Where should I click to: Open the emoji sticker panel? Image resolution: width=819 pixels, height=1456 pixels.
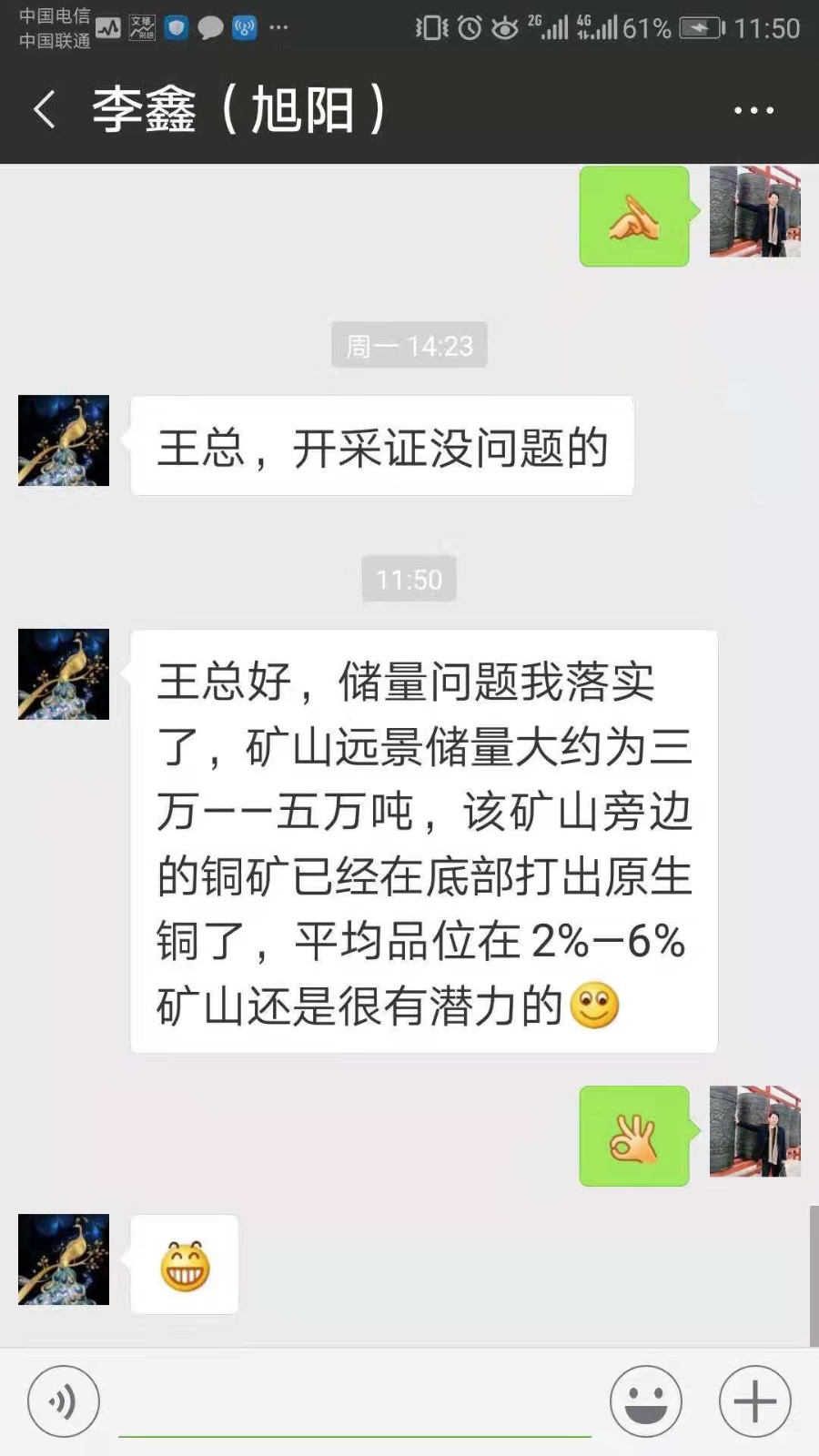point(645,1401)
